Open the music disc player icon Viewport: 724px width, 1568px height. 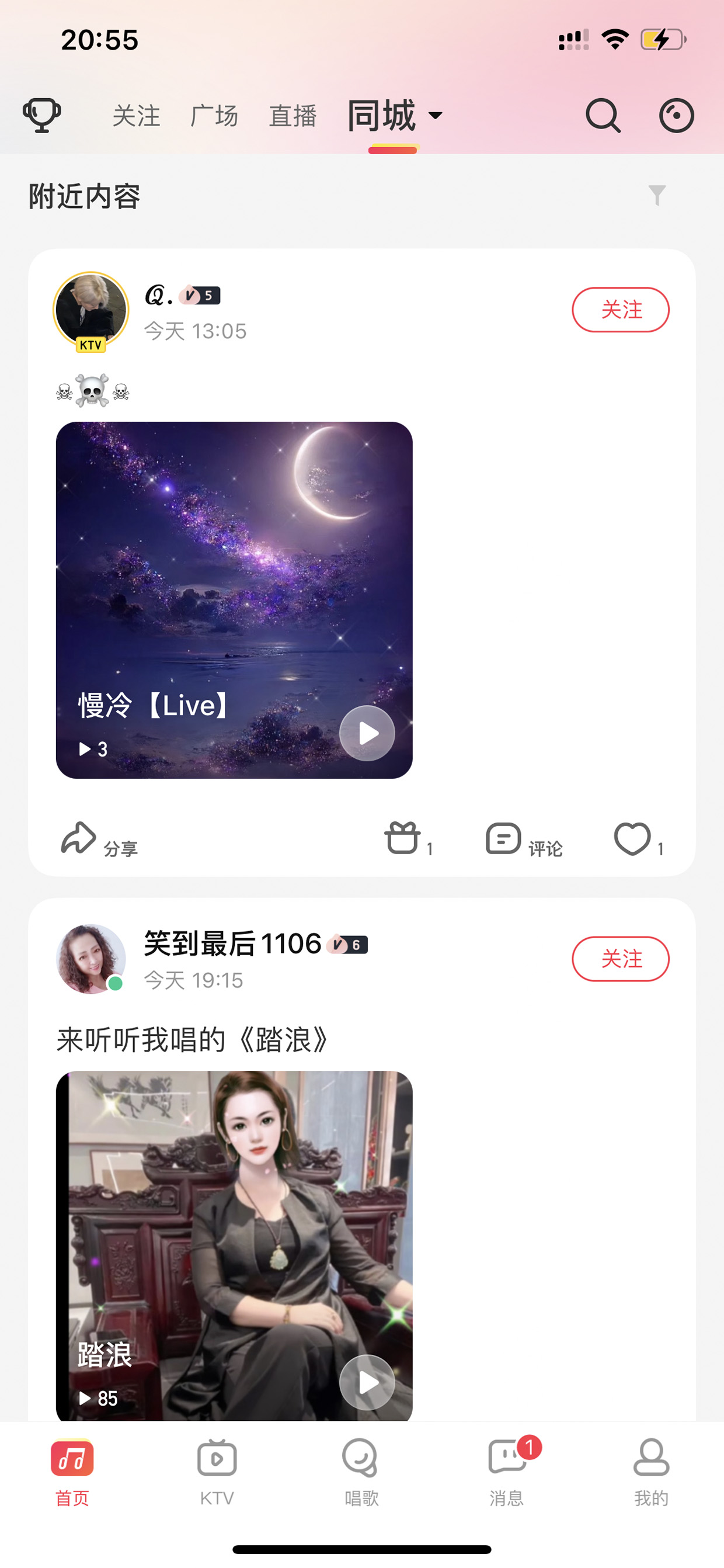pos(677,115)
